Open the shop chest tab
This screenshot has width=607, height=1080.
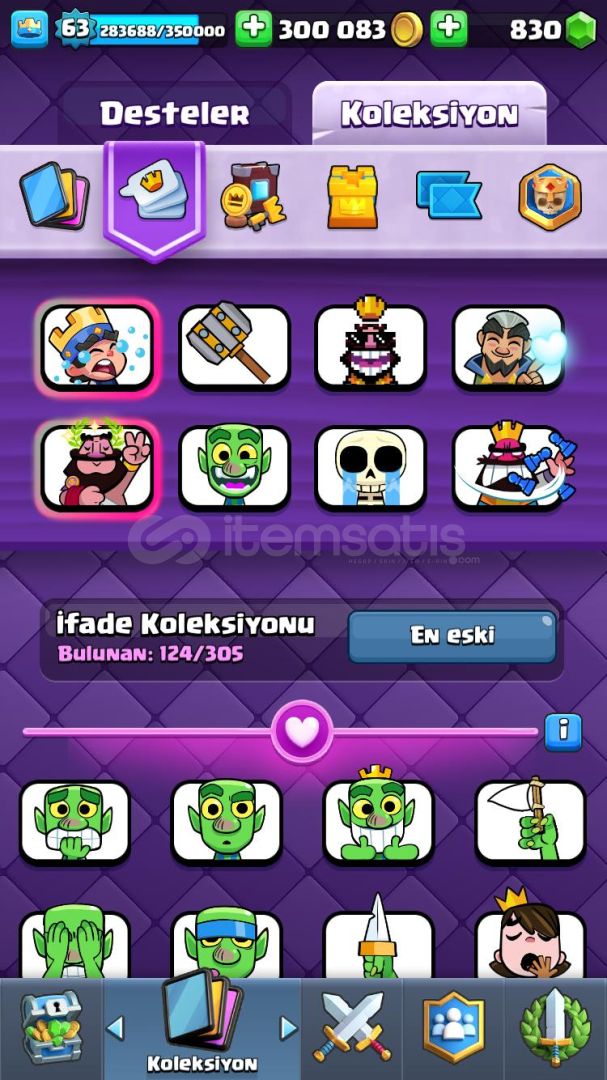[51, 1029]
